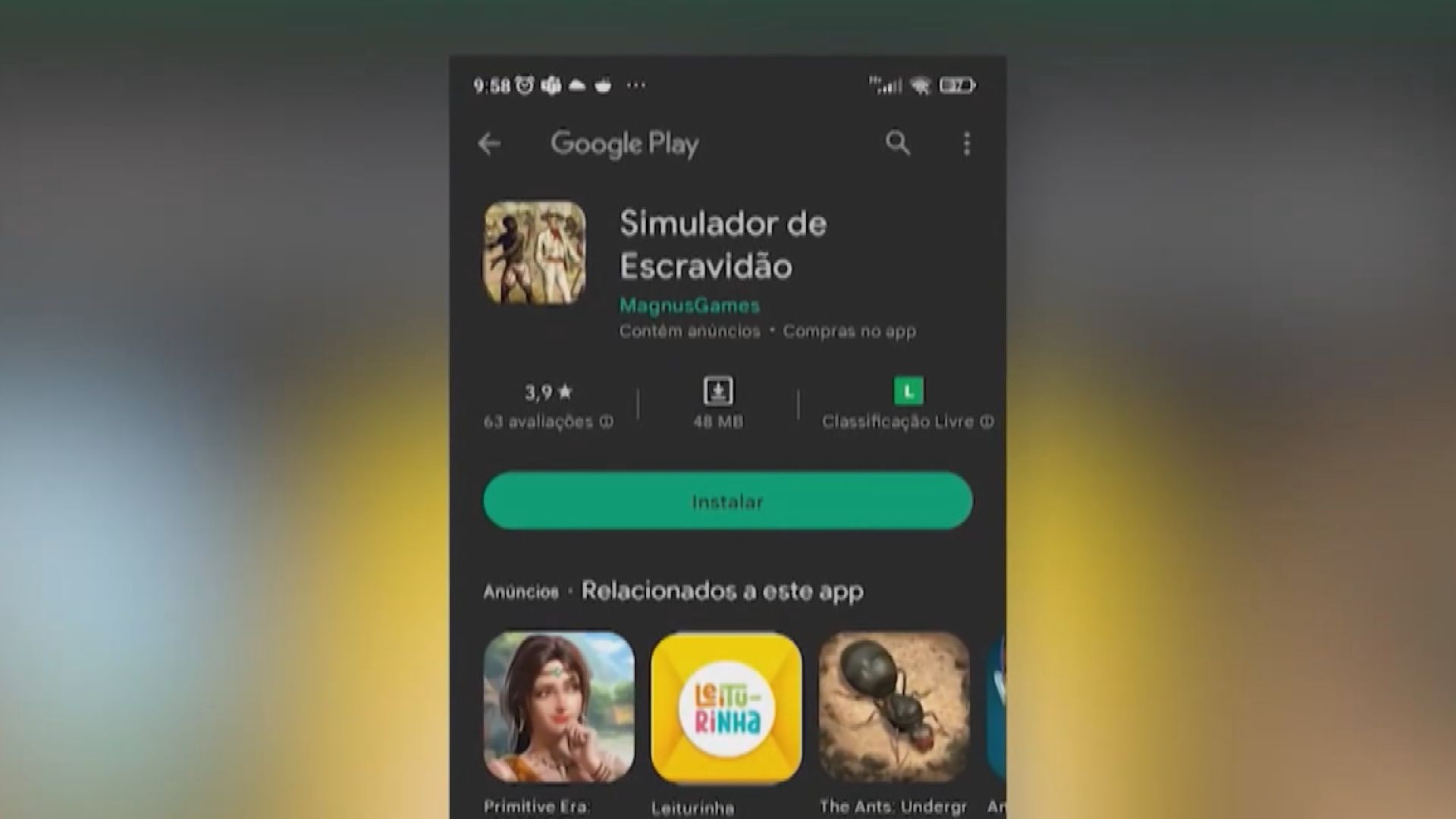
Task: Open the Primitive Era app tile
Action: tap(559, 707)
